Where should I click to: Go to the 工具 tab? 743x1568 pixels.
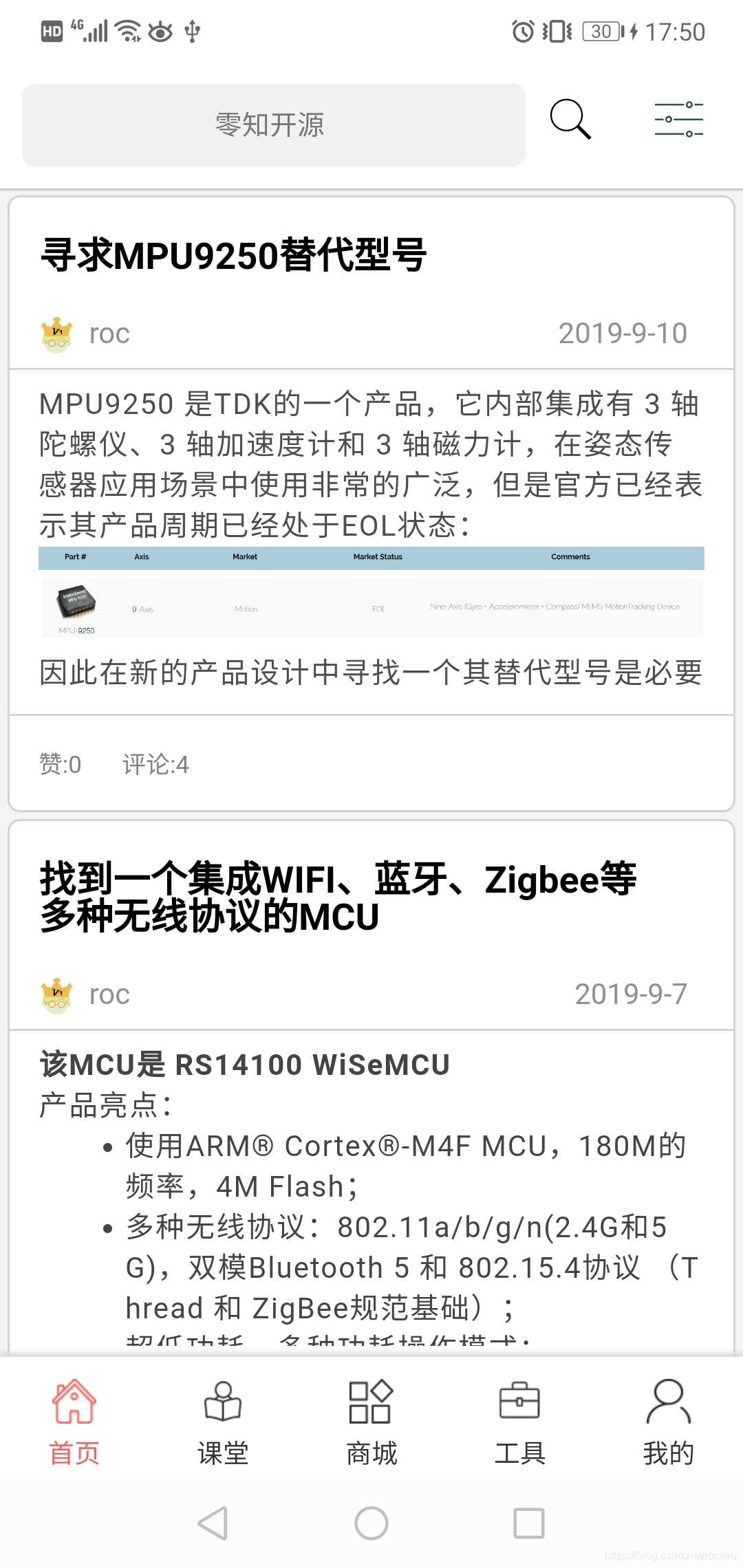(x=520, y=1422)
